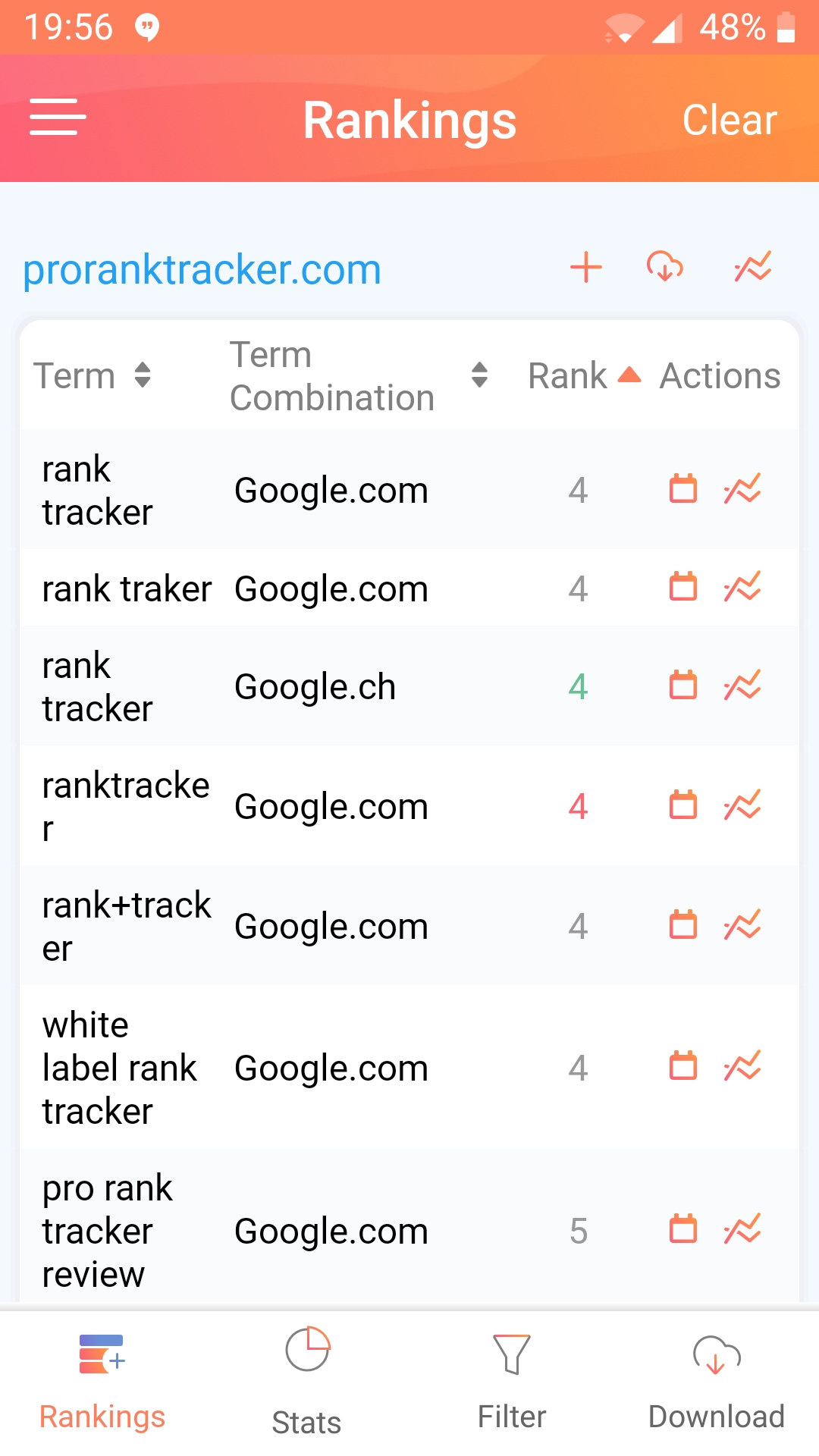
Task: View trend chart for pro rank tracker review
Action: [x=742, y=1229]
